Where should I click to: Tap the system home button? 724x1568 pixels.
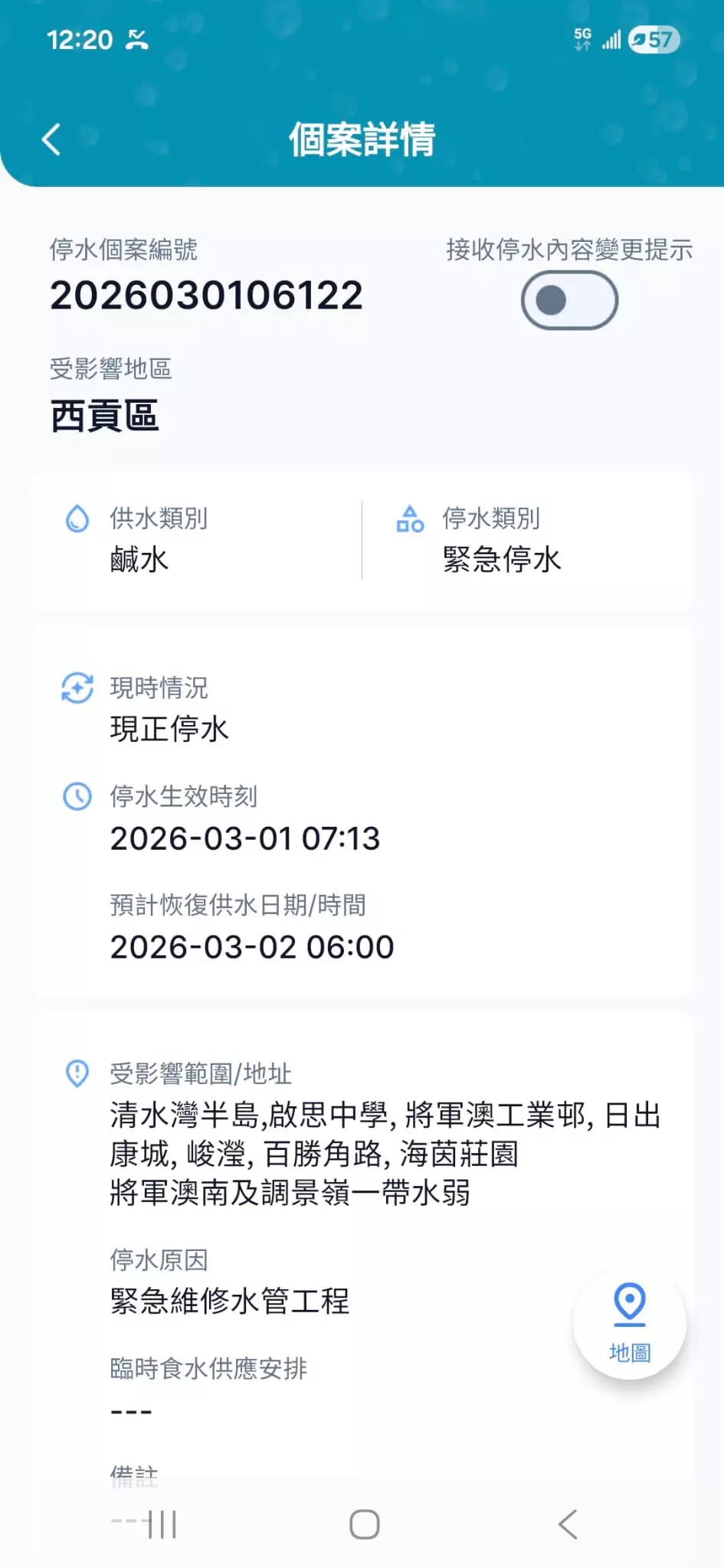tap(364, 1524)
